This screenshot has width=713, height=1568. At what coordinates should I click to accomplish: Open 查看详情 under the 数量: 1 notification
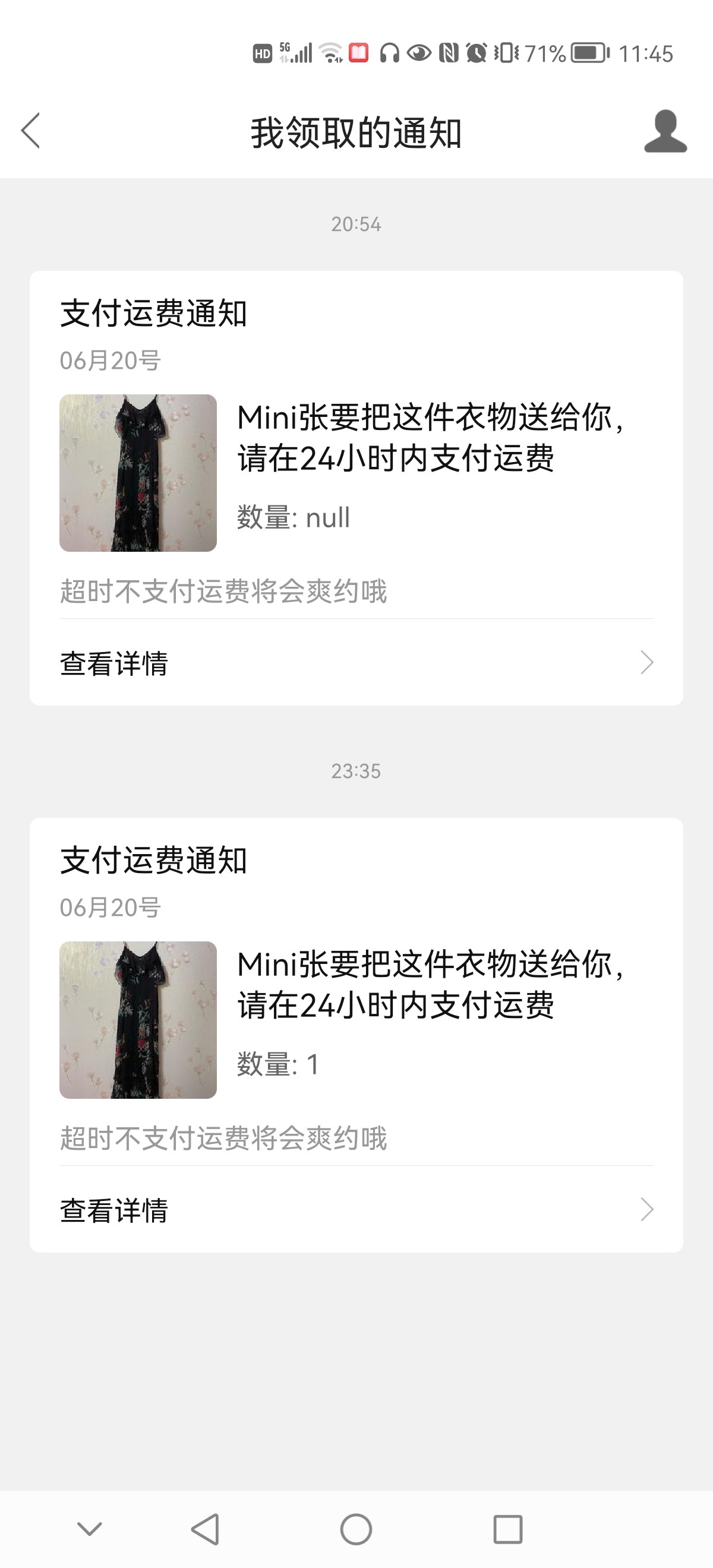click(356, 1209)
